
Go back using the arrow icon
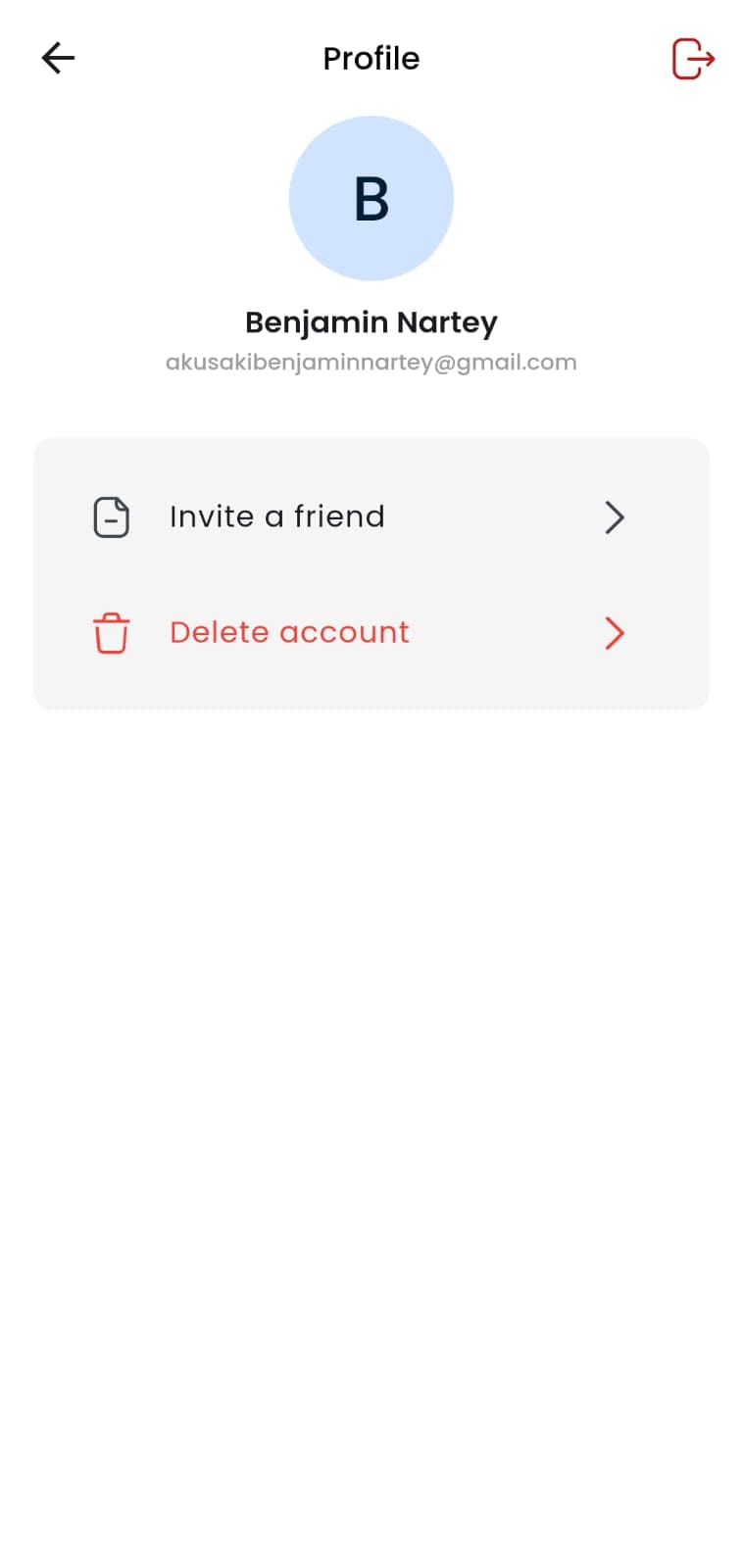coord(58,58)
